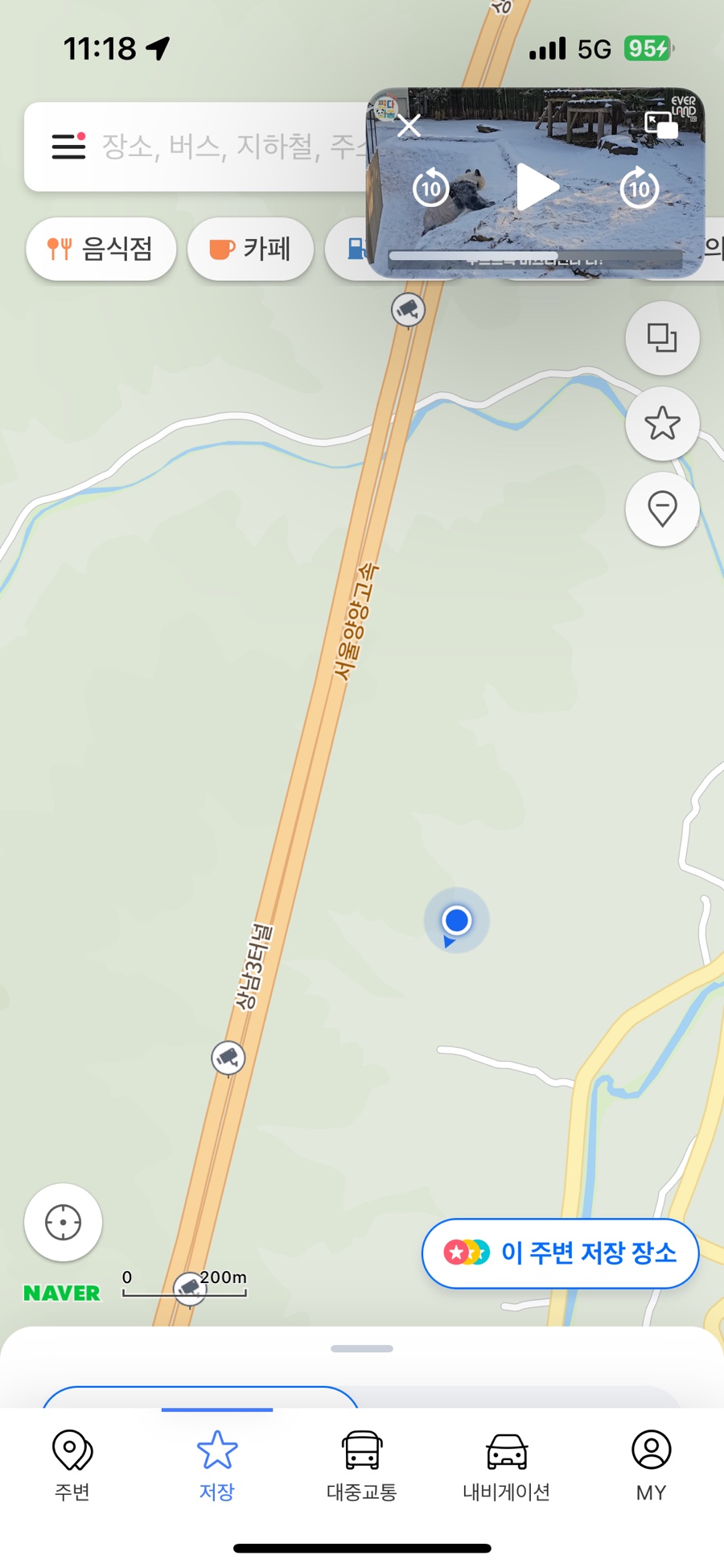Return PiP video to full screen

click(x=661, y=126)
